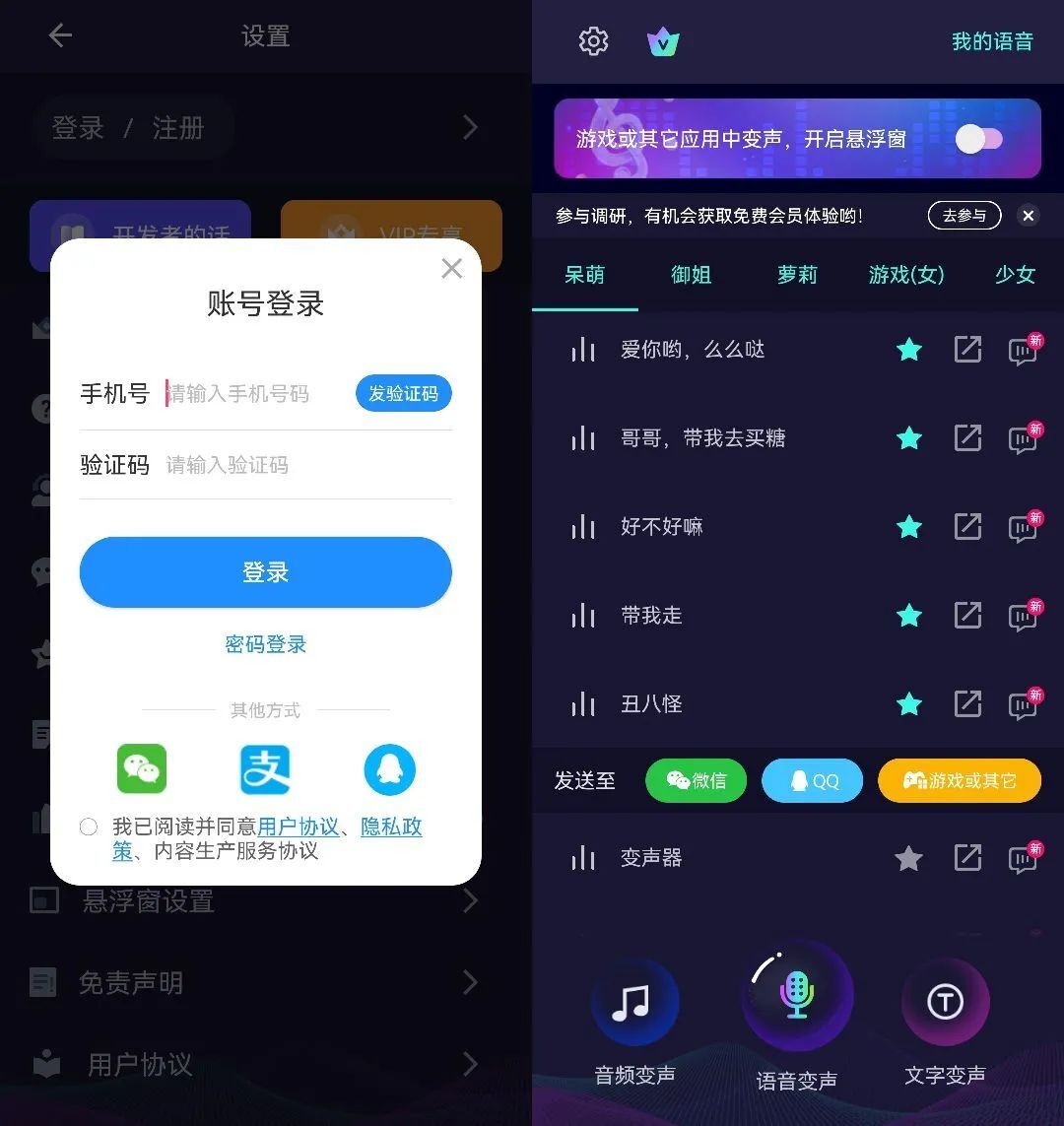
Task: Log in with QQ penguin icon
Action: coord(389,769)
